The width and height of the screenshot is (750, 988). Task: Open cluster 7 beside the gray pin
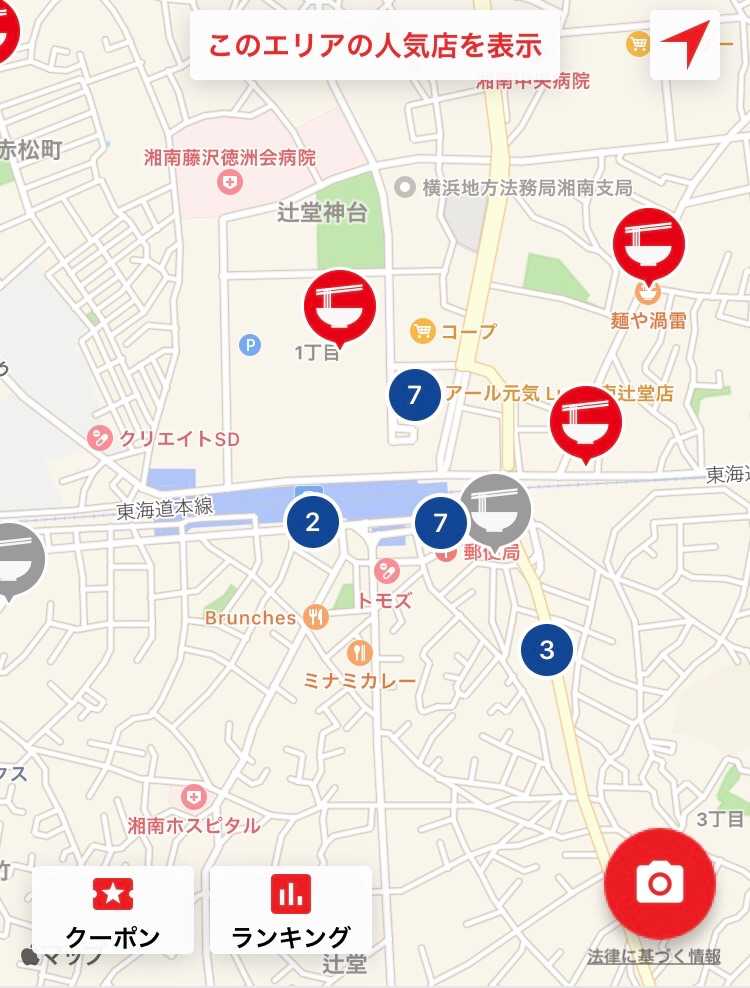click(440, 522)
